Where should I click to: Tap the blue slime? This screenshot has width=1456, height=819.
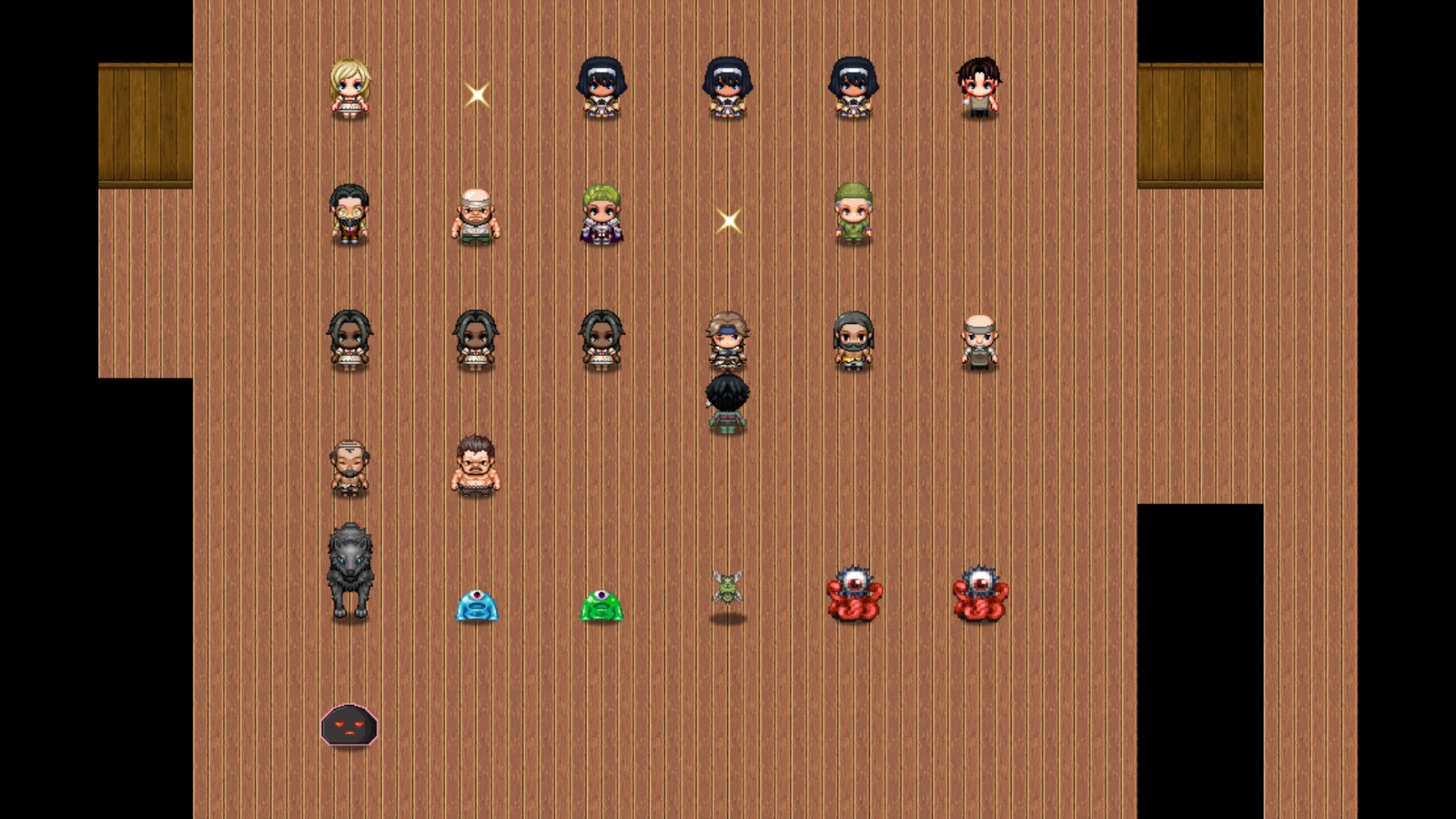pyautogui.click(x=476, y=605)
